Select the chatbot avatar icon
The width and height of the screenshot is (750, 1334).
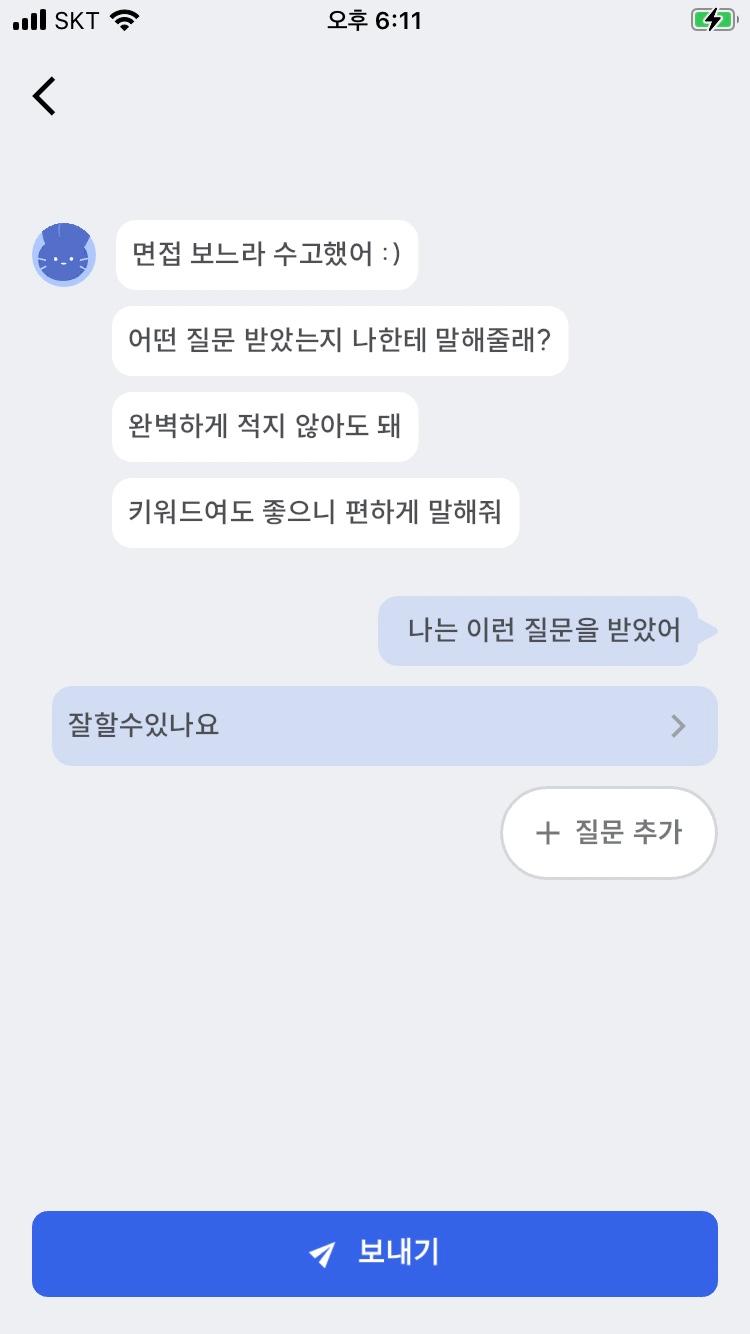point(63,255)
